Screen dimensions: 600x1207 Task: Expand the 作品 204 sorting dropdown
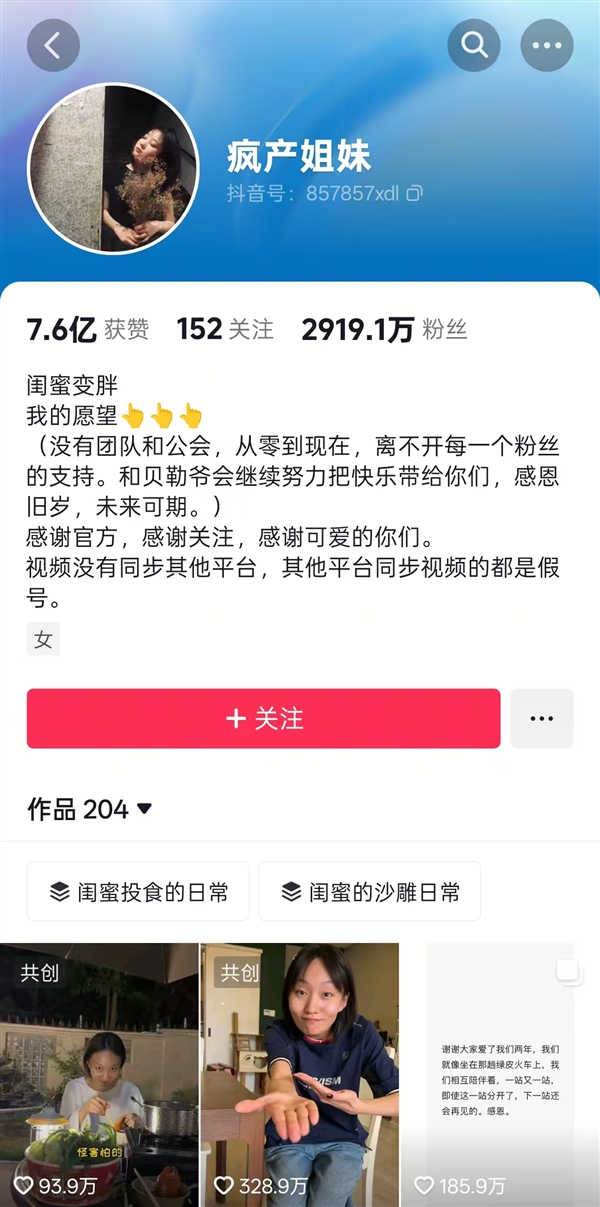tap(144, 809)
